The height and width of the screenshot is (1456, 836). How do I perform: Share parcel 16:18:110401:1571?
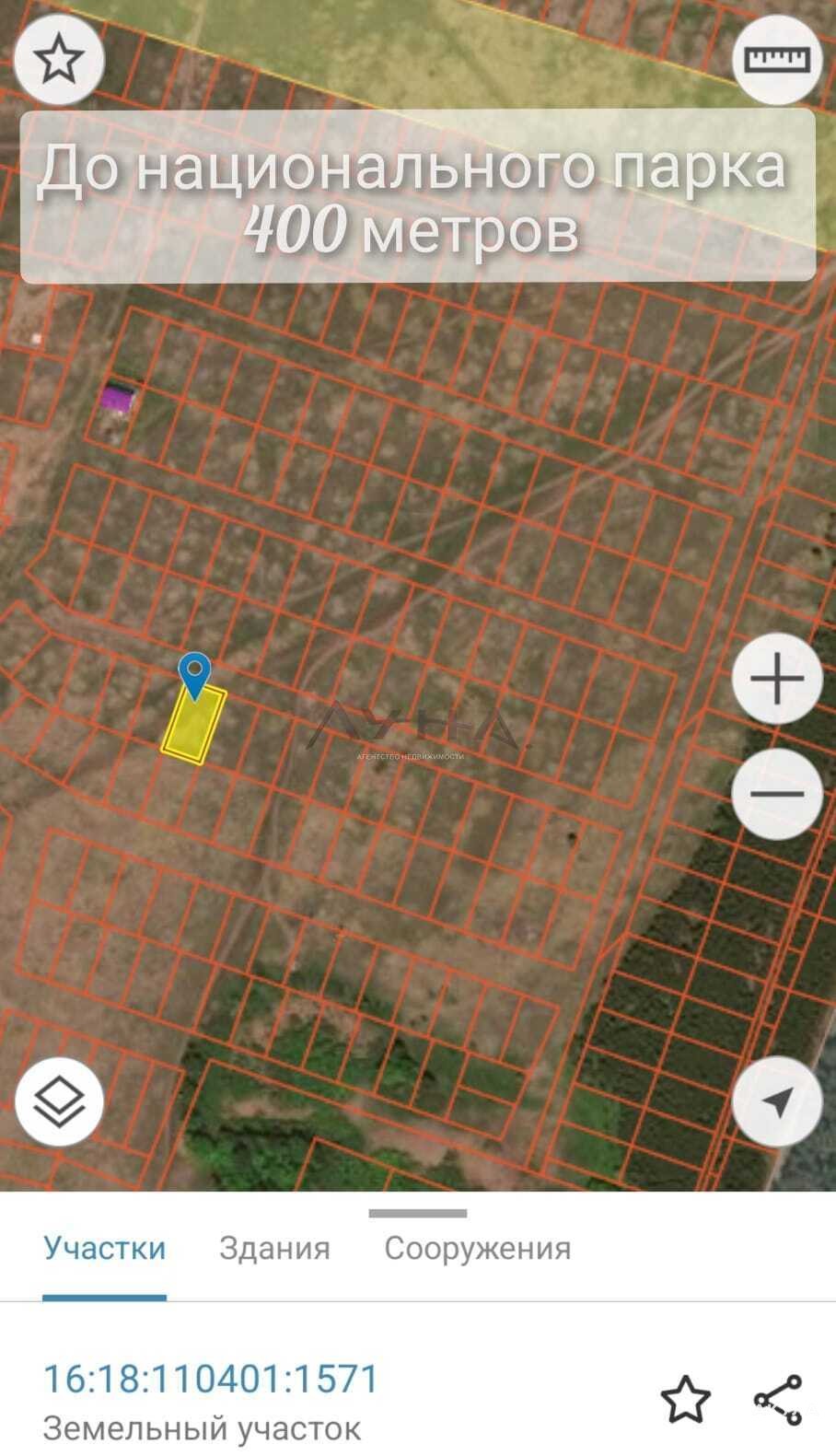pyautogui.click(x=779, y=1400)
